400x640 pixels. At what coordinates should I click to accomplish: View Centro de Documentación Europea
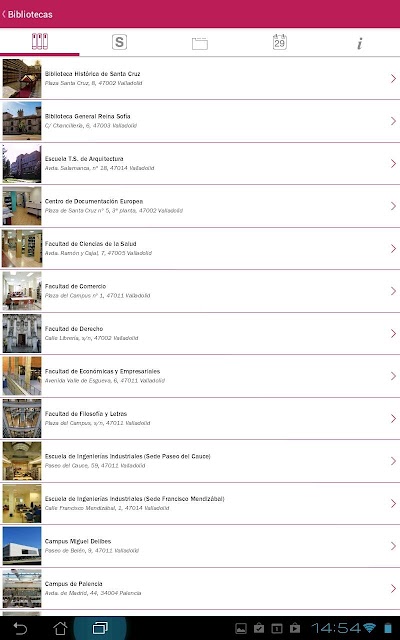(x=200, y=206)
